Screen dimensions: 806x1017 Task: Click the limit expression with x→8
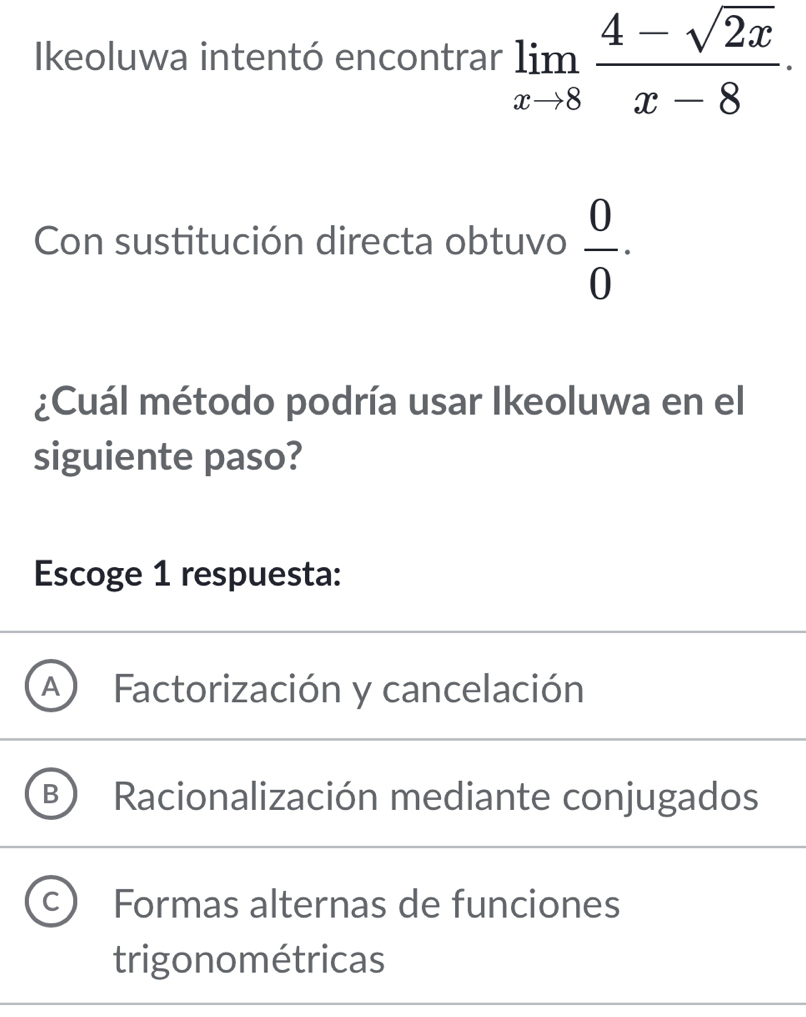[x=546, y=72]
